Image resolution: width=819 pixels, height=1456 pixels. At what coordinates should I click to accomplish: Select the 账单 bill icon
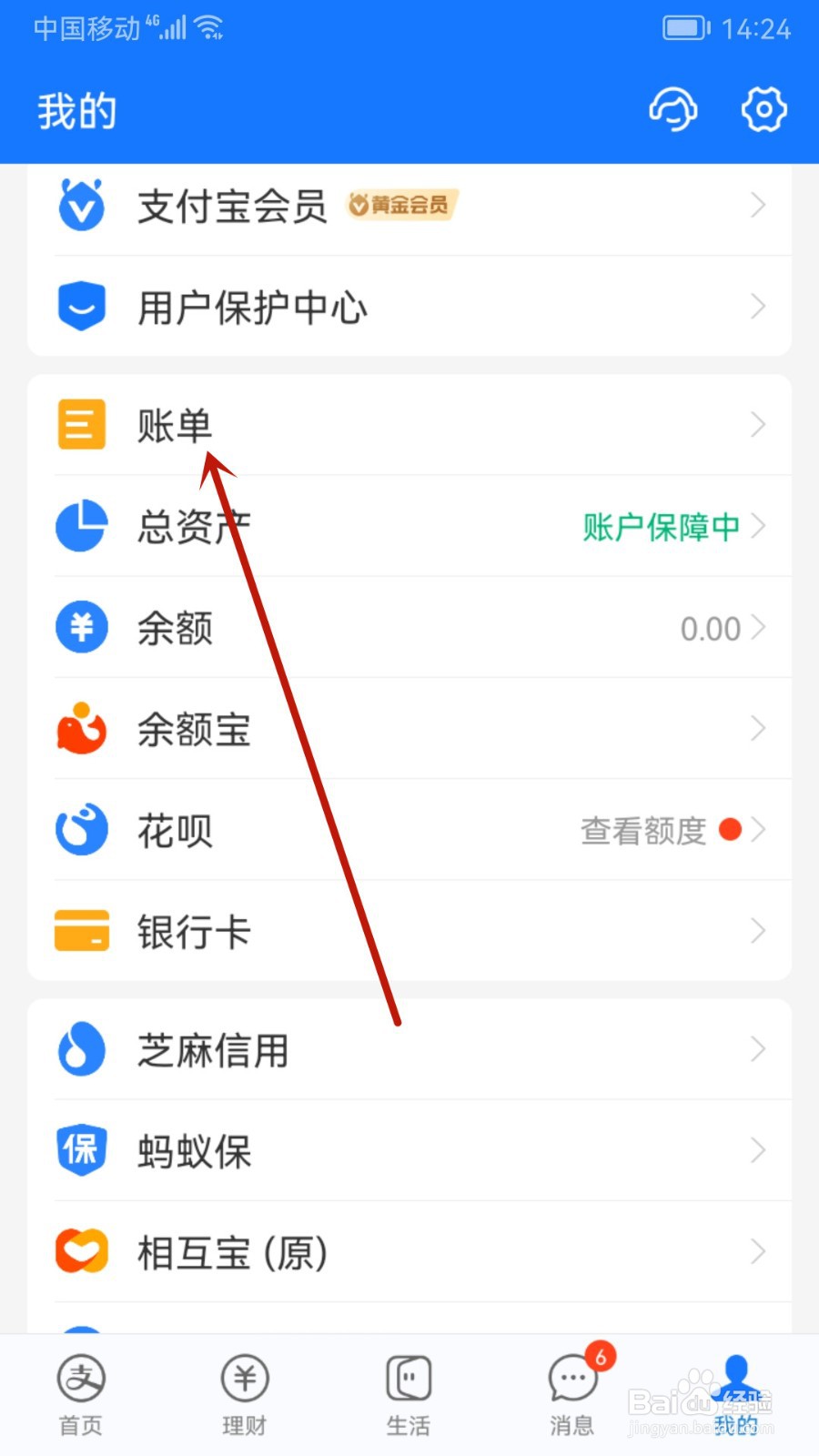pyautogui.click(x=82, y=424)
